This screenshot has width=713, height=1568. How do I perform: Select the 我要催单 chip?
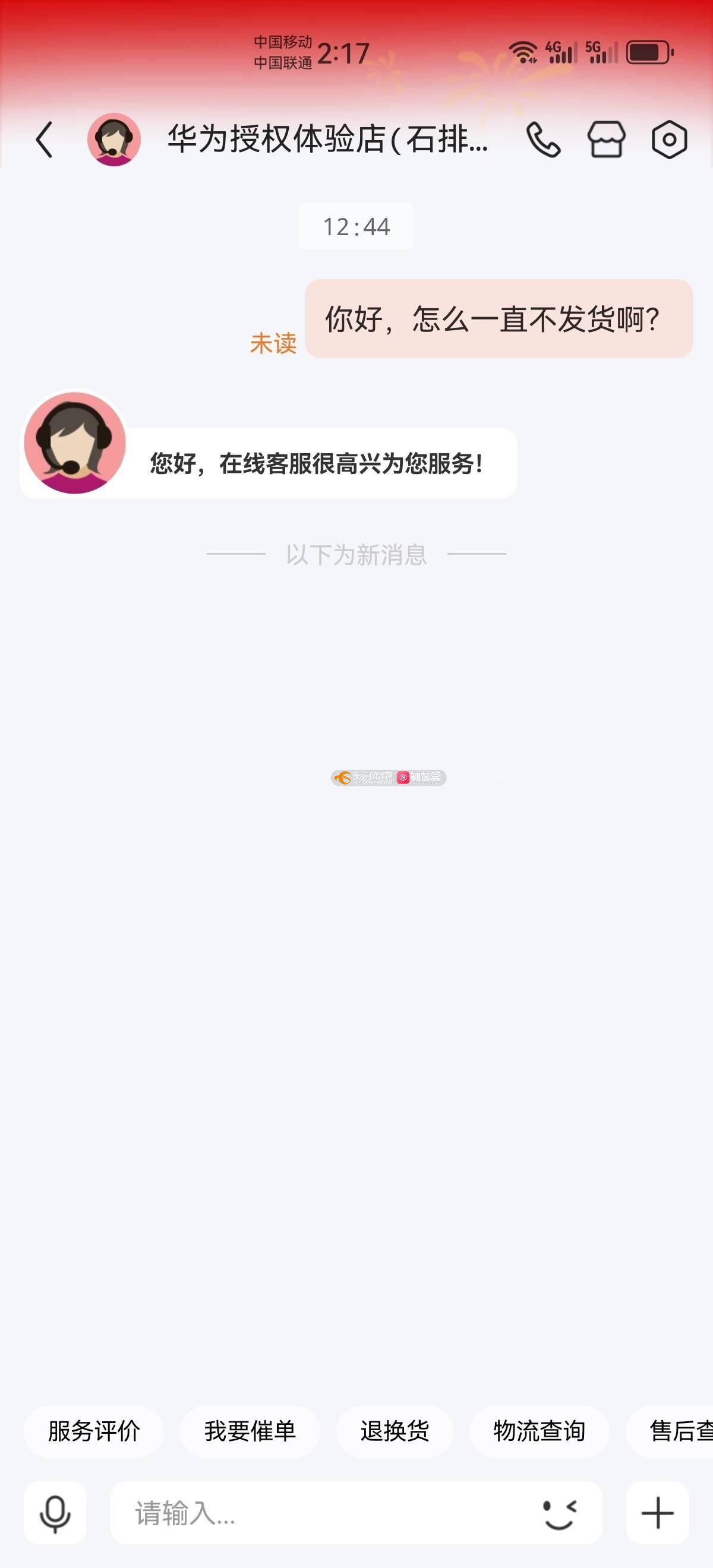click(250, 1430)
